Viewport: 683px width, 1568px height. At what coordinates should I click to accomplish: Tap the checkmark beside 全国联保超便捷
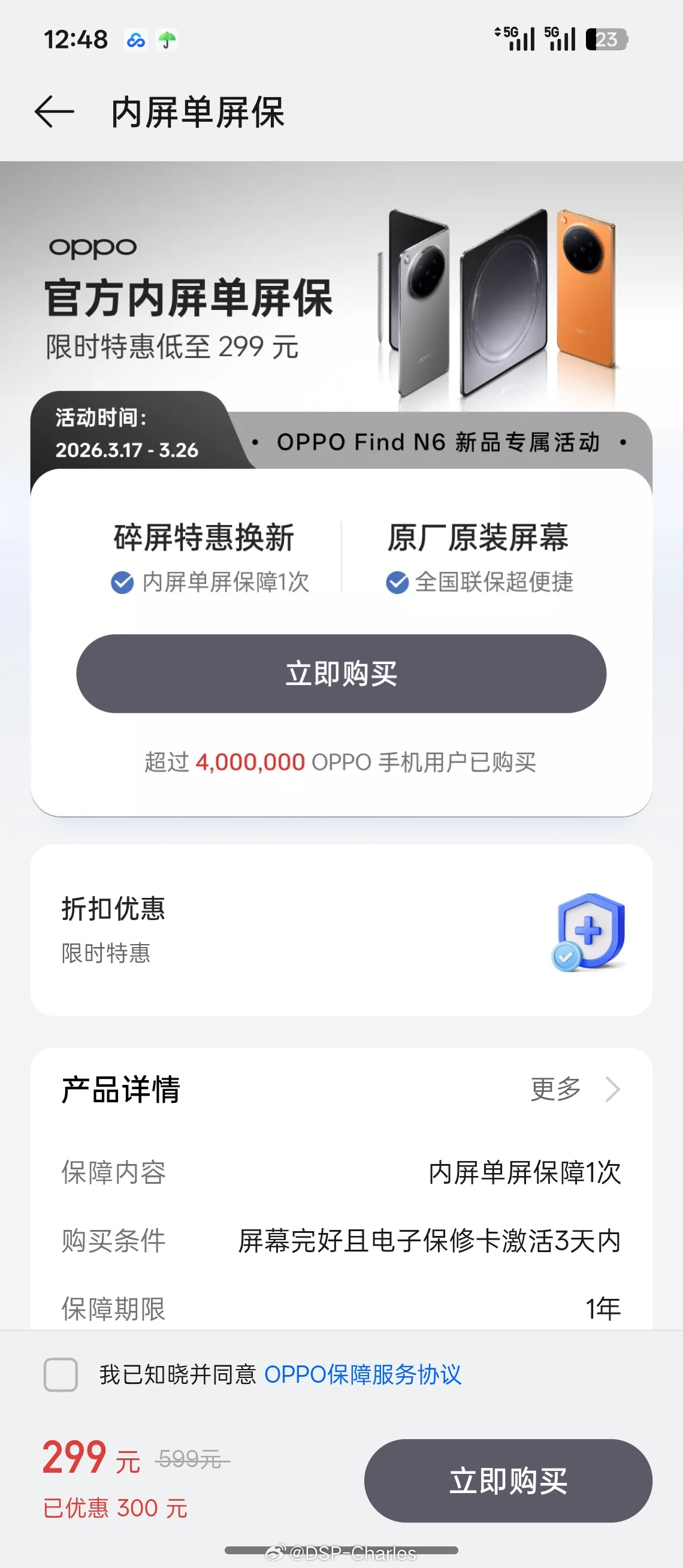coord(398,583)
